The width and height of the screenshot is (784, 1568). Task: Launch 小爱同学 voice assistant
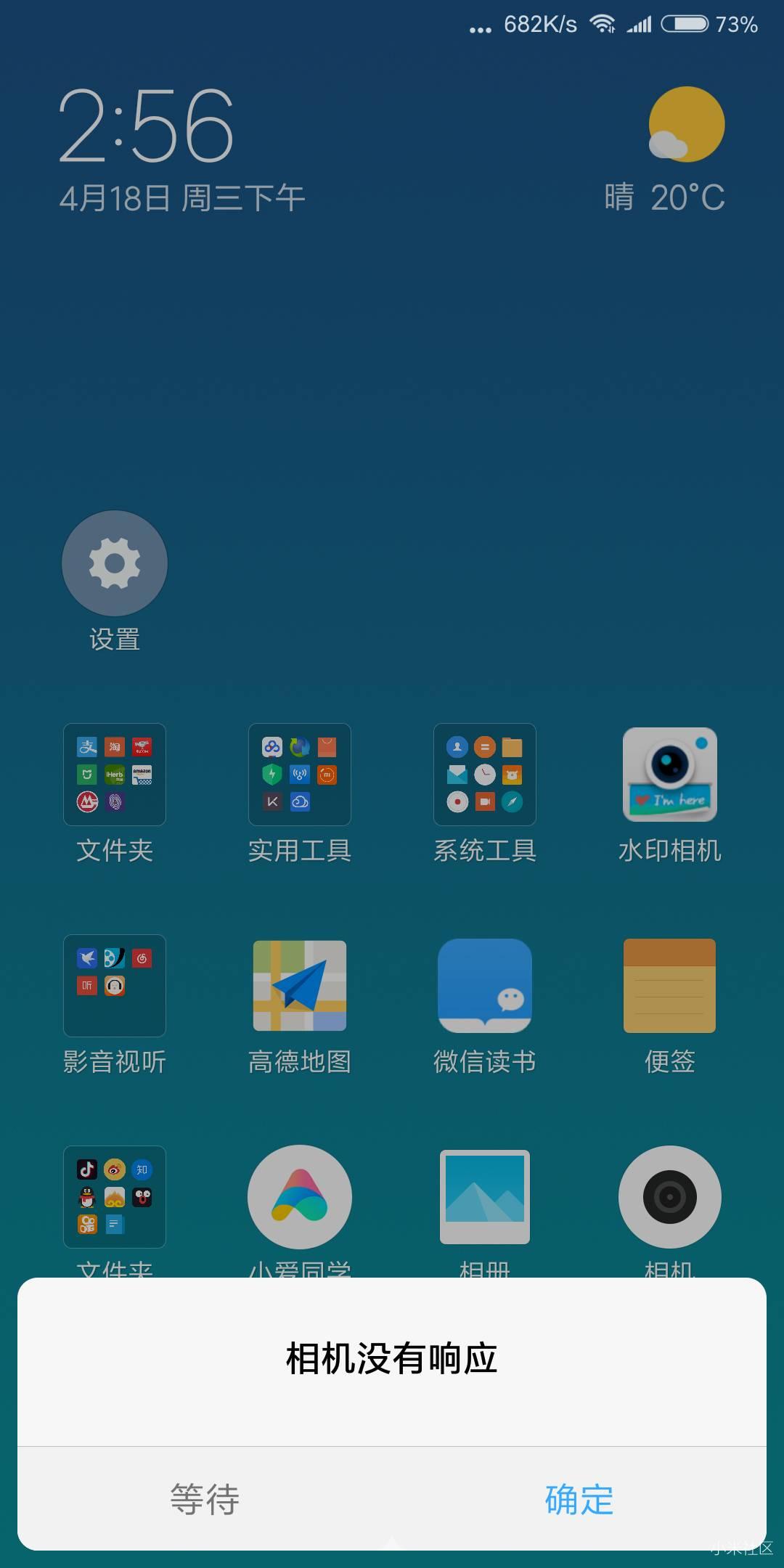point(299,1196)
